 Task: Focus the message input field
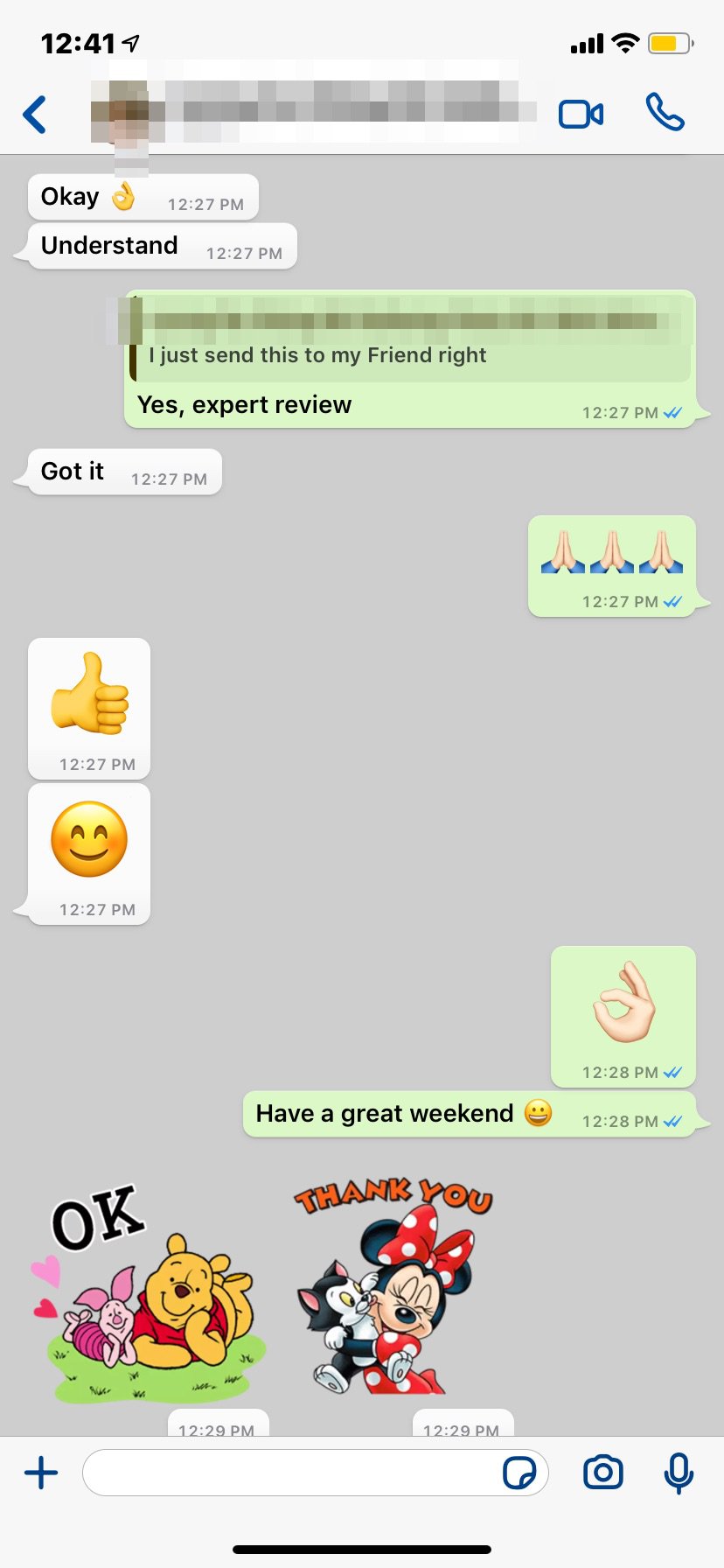(x=289, y=1473)
